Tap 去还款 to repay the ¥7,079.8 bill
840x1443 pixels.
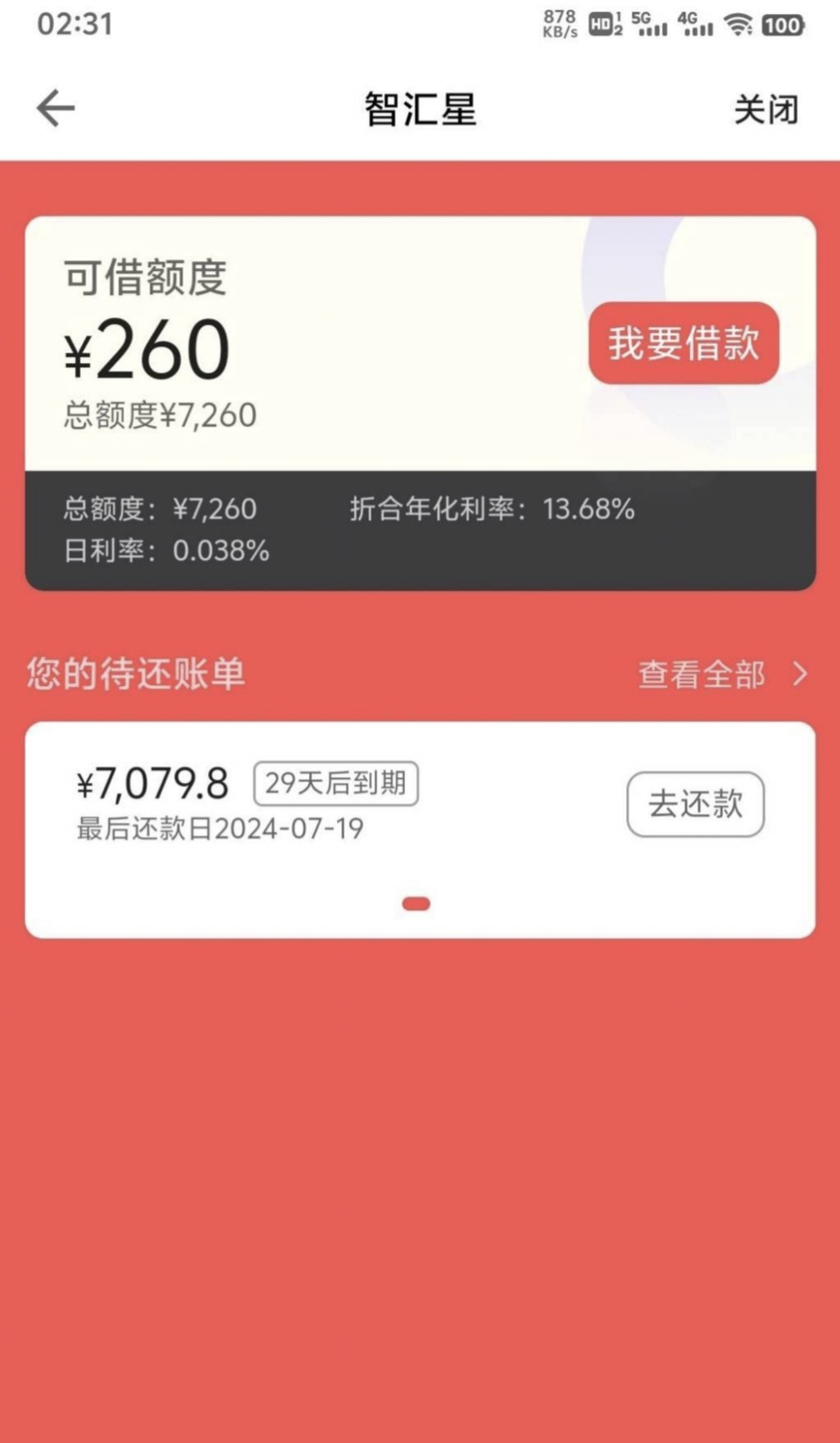pos(696,805)
